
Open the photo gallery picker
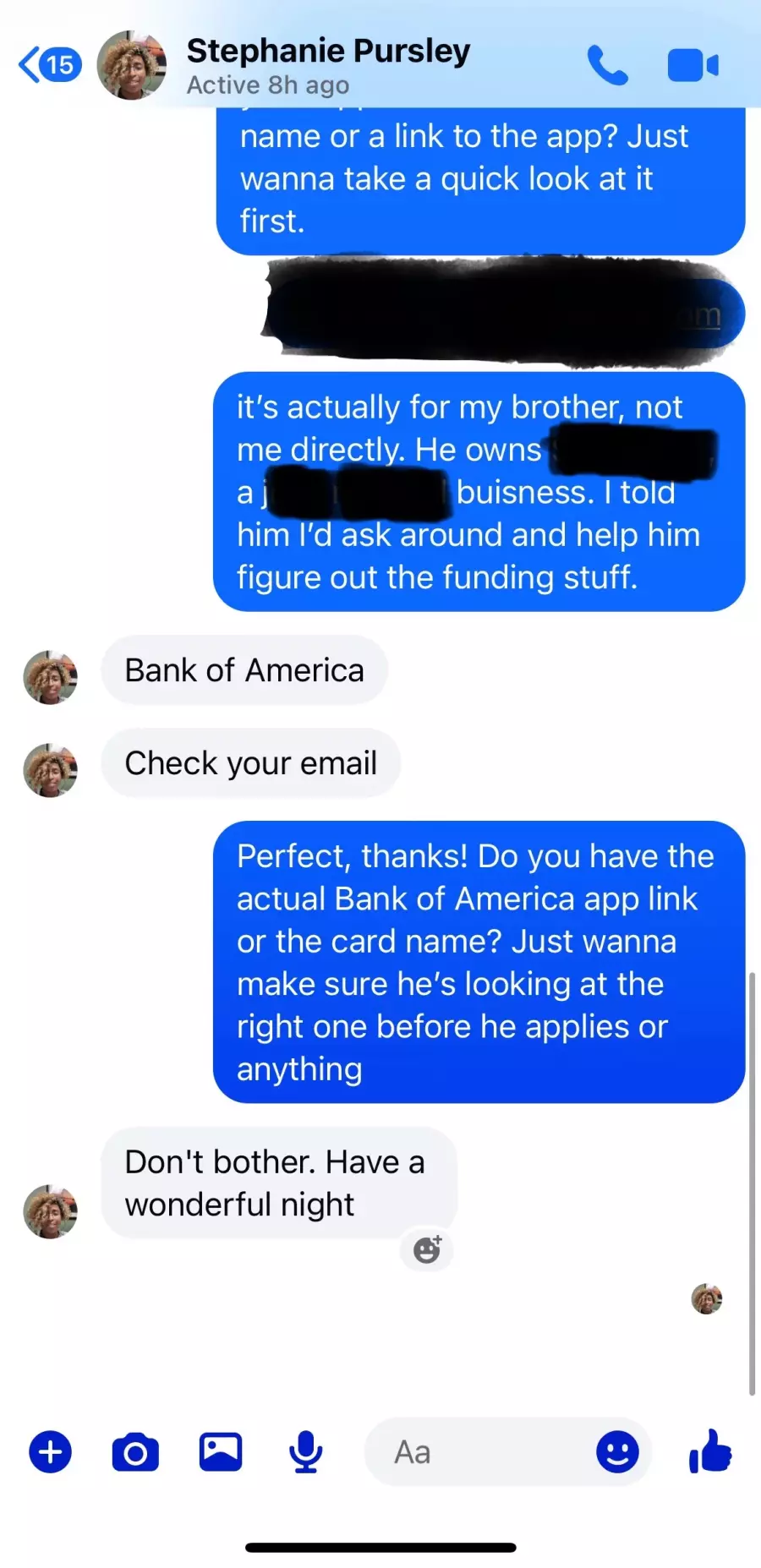click(x=221, y=1452)
